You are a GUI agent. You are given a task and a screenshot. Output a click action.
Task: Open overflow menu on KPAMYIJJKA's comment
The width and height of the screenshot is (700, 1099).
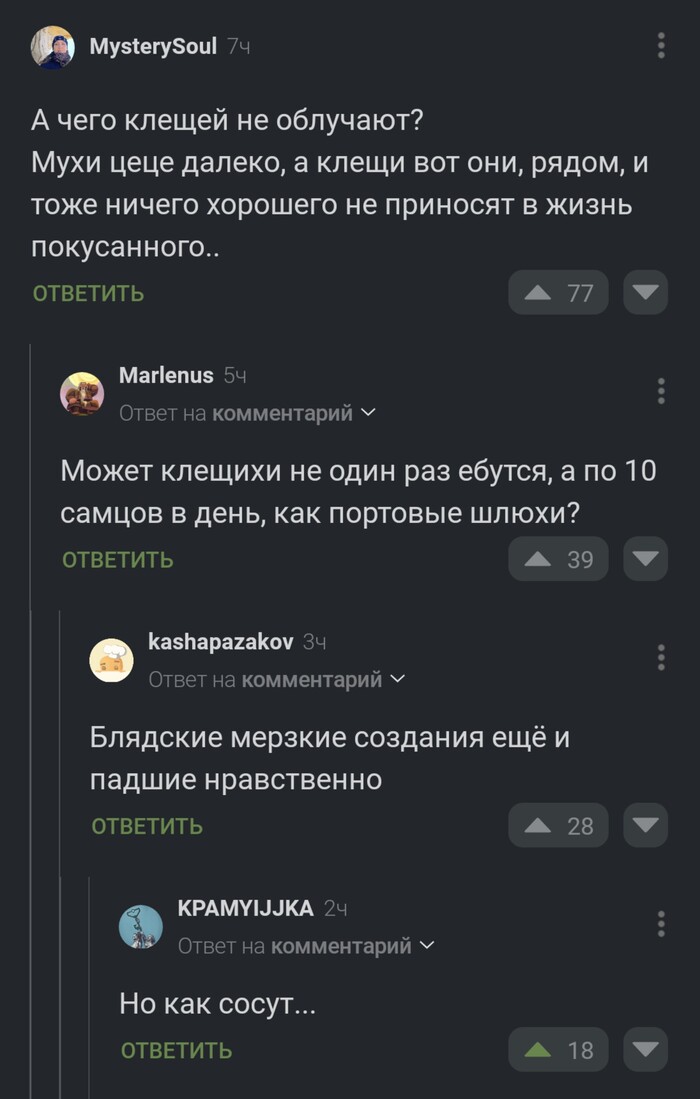click(661, 924)
